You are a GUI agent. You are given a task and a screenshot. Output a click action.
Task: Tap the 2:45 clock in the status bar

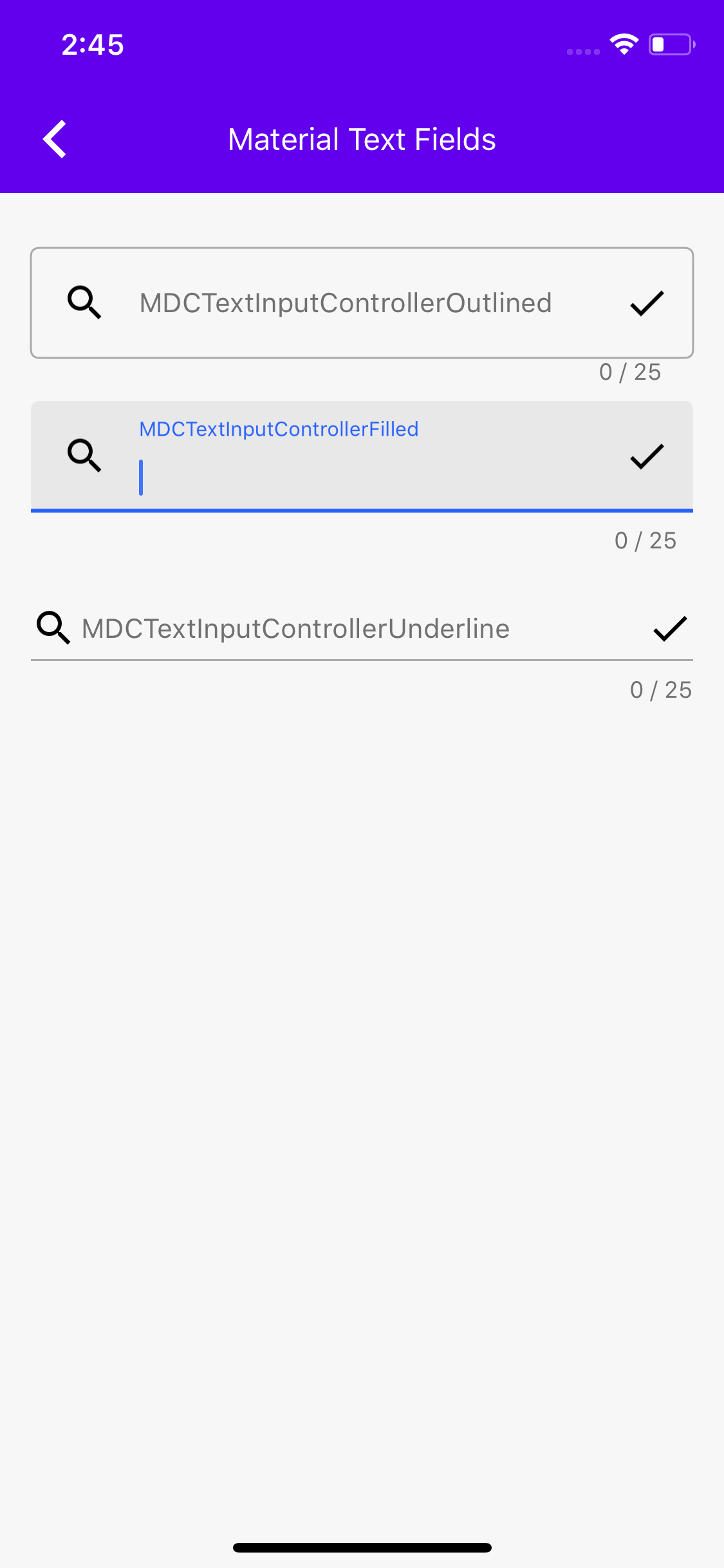coord(93,44)
